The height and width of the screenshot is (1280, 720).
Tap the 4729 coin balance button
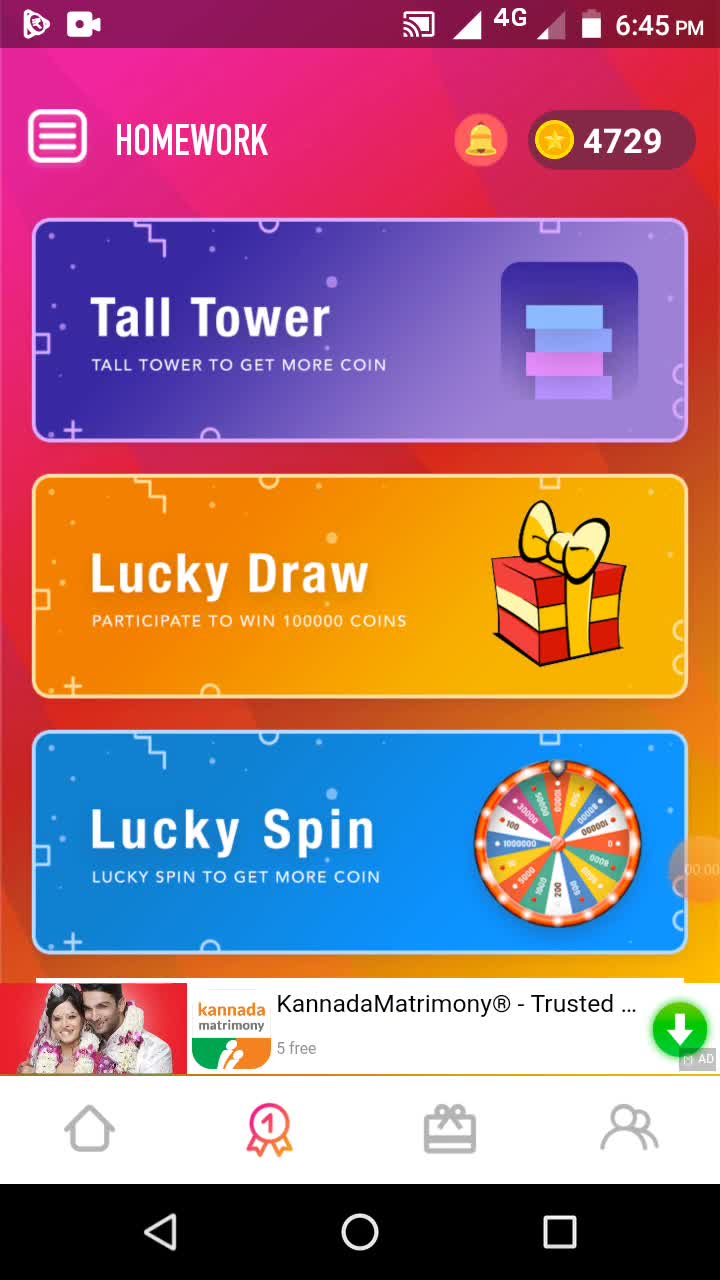611,141
